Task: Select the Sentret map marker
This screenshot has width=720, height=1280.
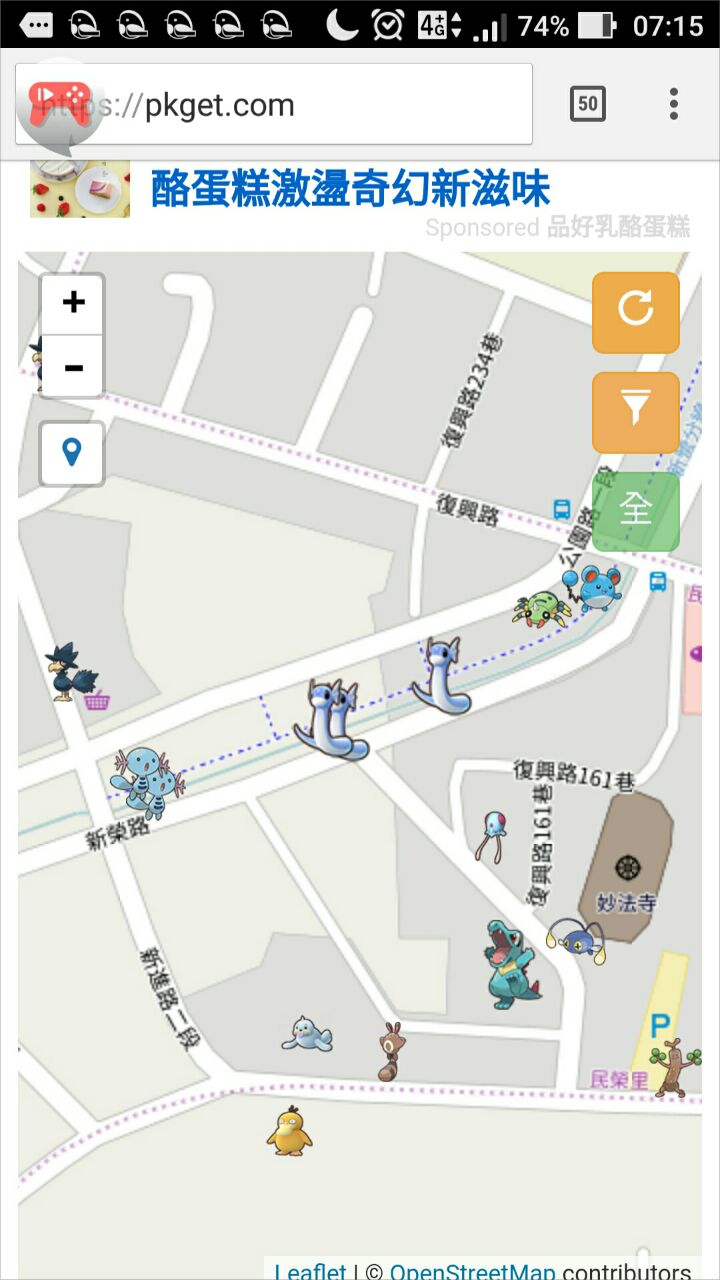Action: [x=390, y=1052]
